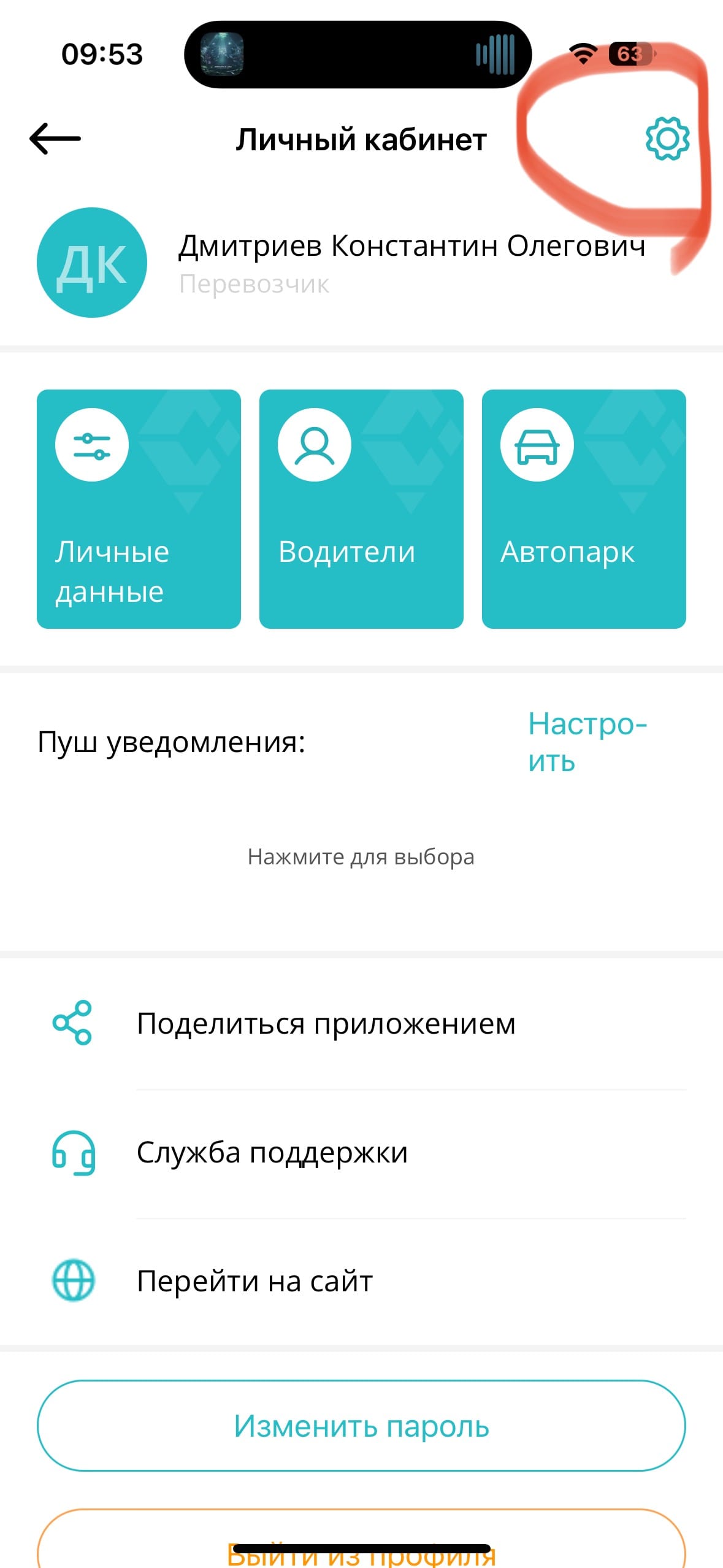Viewport: 723px width, 1568px height.
Task: Open Служба поддержки
Action: coord(272,1152)
